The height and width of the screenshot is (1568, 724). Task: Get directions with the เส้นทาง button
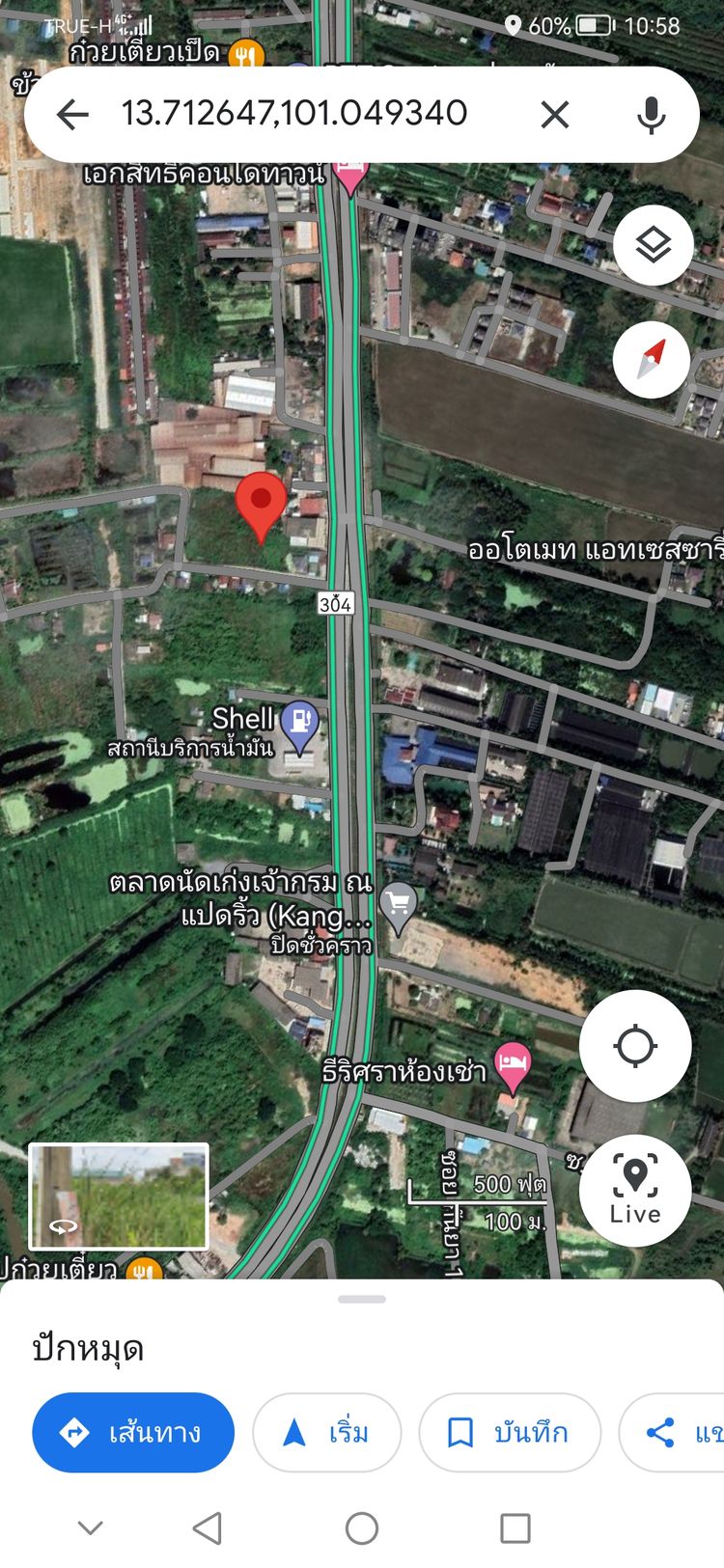point(133,1433)
